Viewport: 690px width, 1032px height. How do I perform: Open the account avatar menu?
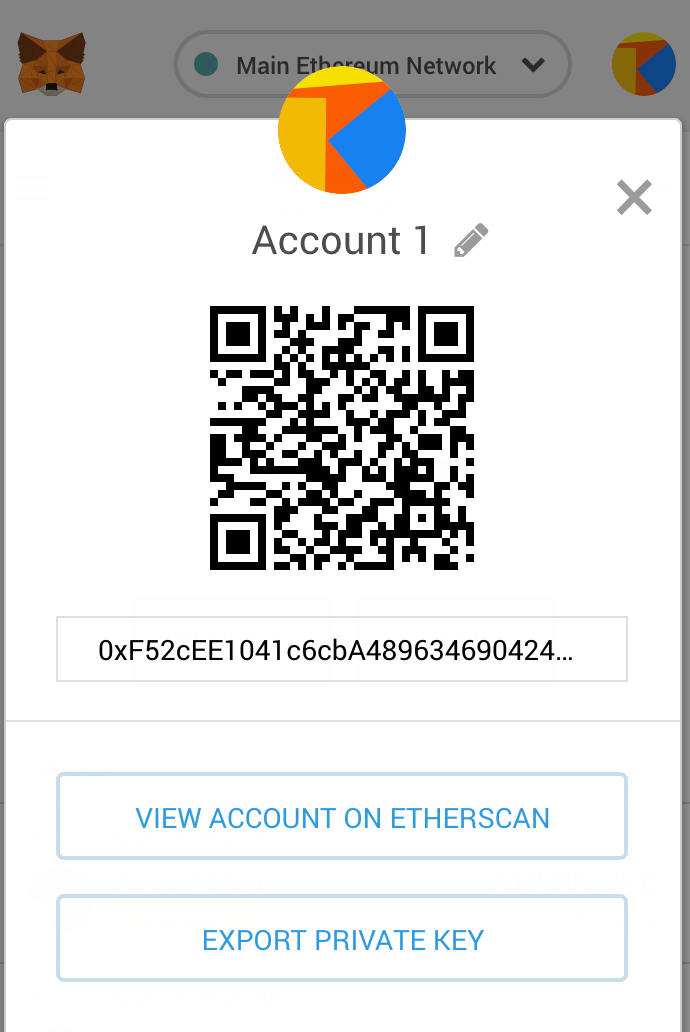pyautogui.click(x=643, y=64)
